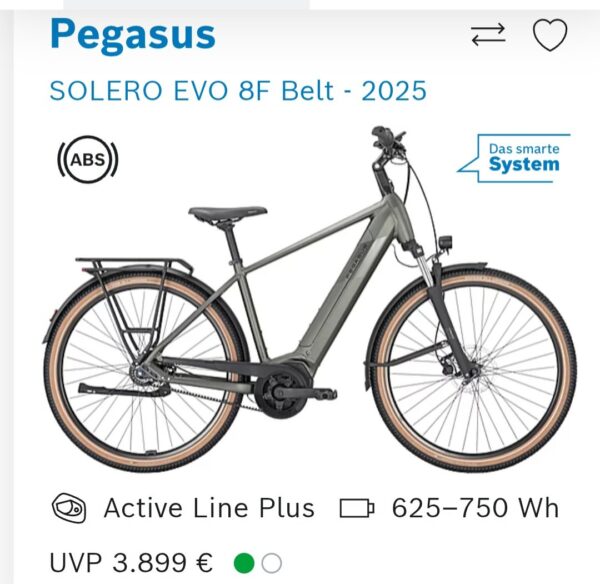Open the Pegasus bike image tile

[x=310, y=299]
